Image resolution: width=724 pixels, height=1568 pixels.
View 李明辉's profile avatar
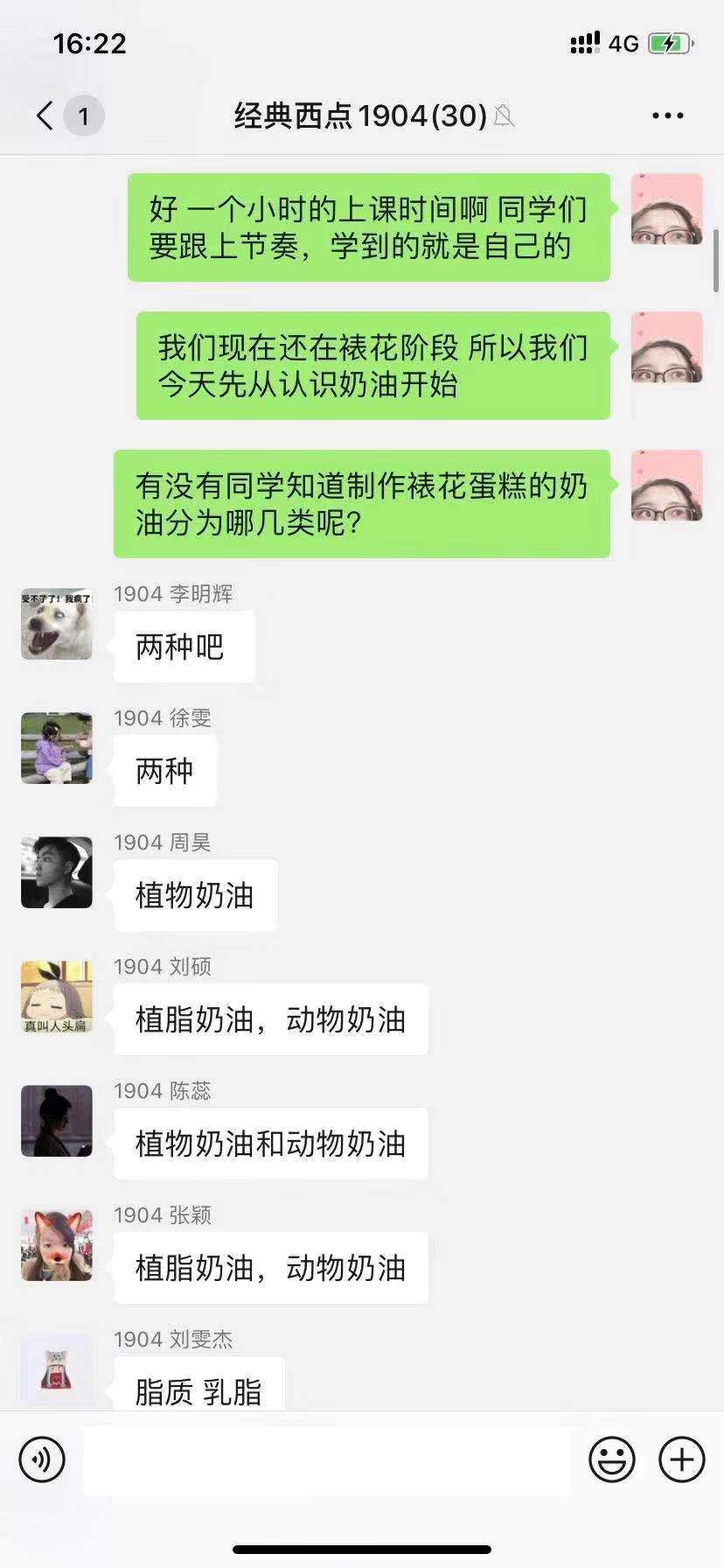tap(57, 624)
